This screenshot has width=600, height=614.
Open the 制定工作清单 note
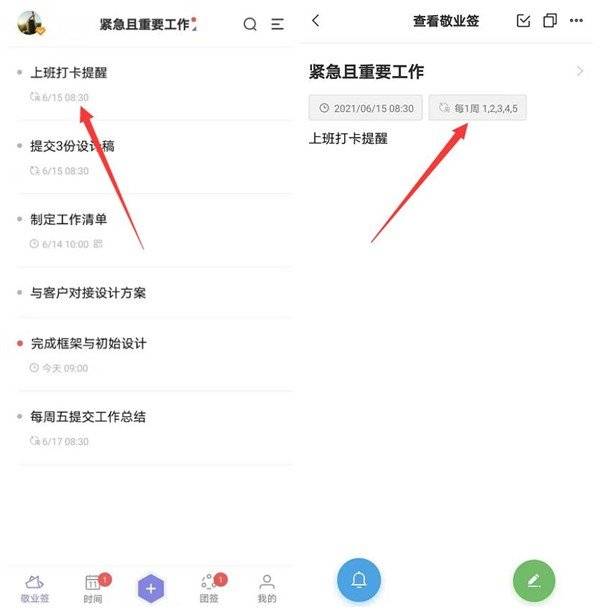[69, 220]
